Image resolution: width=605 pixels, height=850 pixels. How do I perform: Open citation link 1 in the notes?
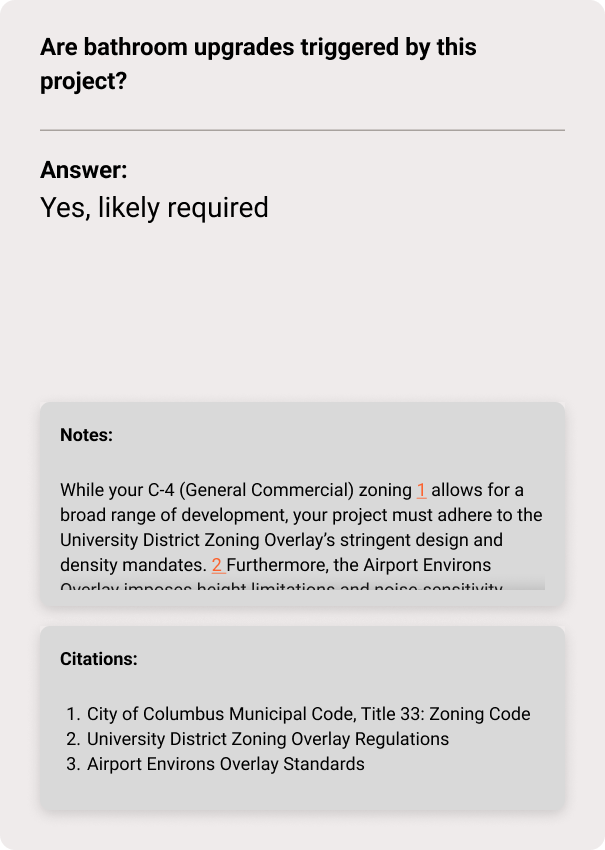(x=422, y=490)
